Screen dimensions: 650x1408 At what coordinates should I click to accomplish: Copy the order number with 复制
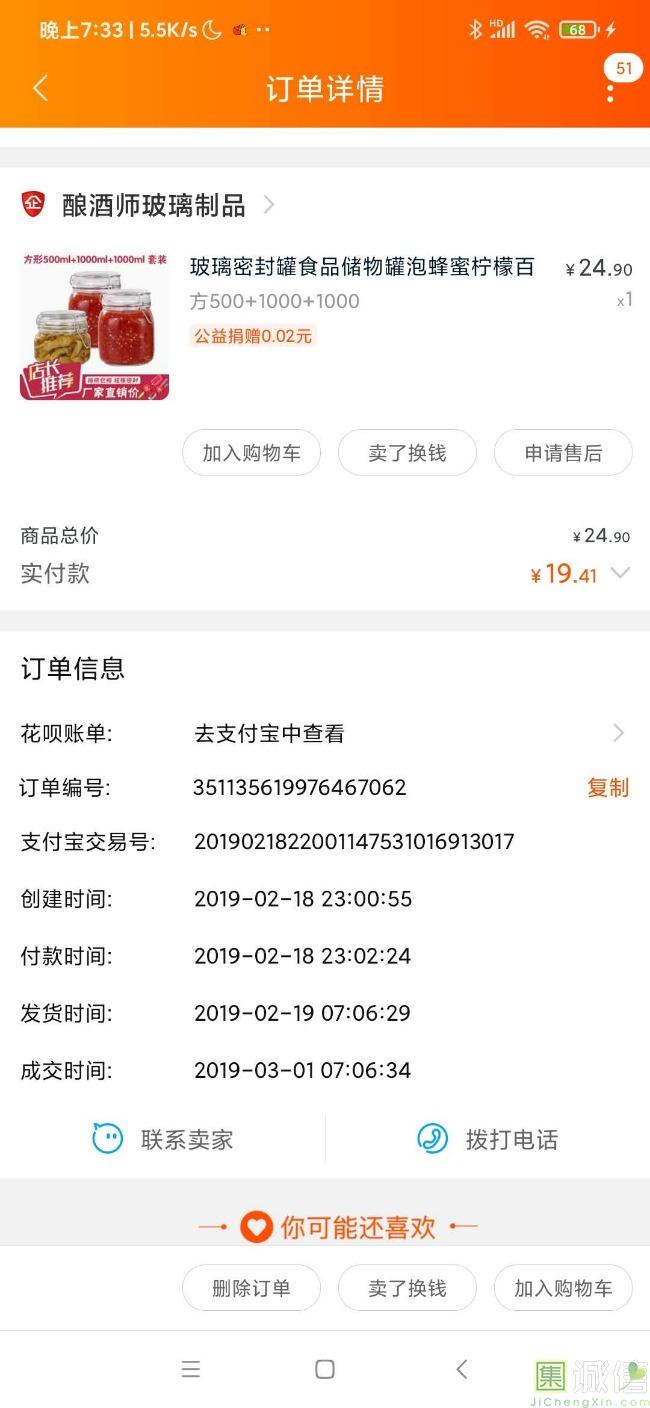click(607, 787)
